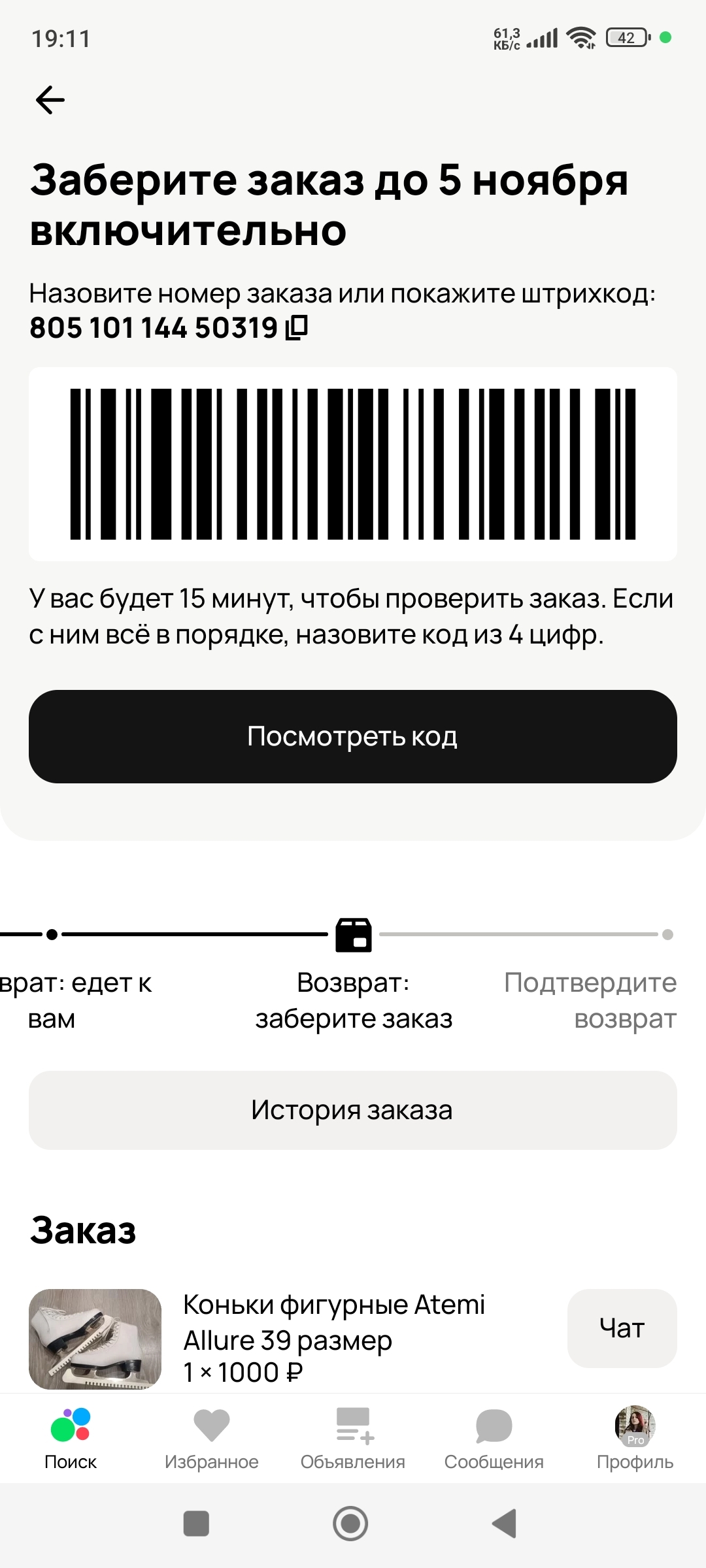This screenshot has height=1568, width=706.
Task: Open Чат with the seller
Action: coord(622,1328)
